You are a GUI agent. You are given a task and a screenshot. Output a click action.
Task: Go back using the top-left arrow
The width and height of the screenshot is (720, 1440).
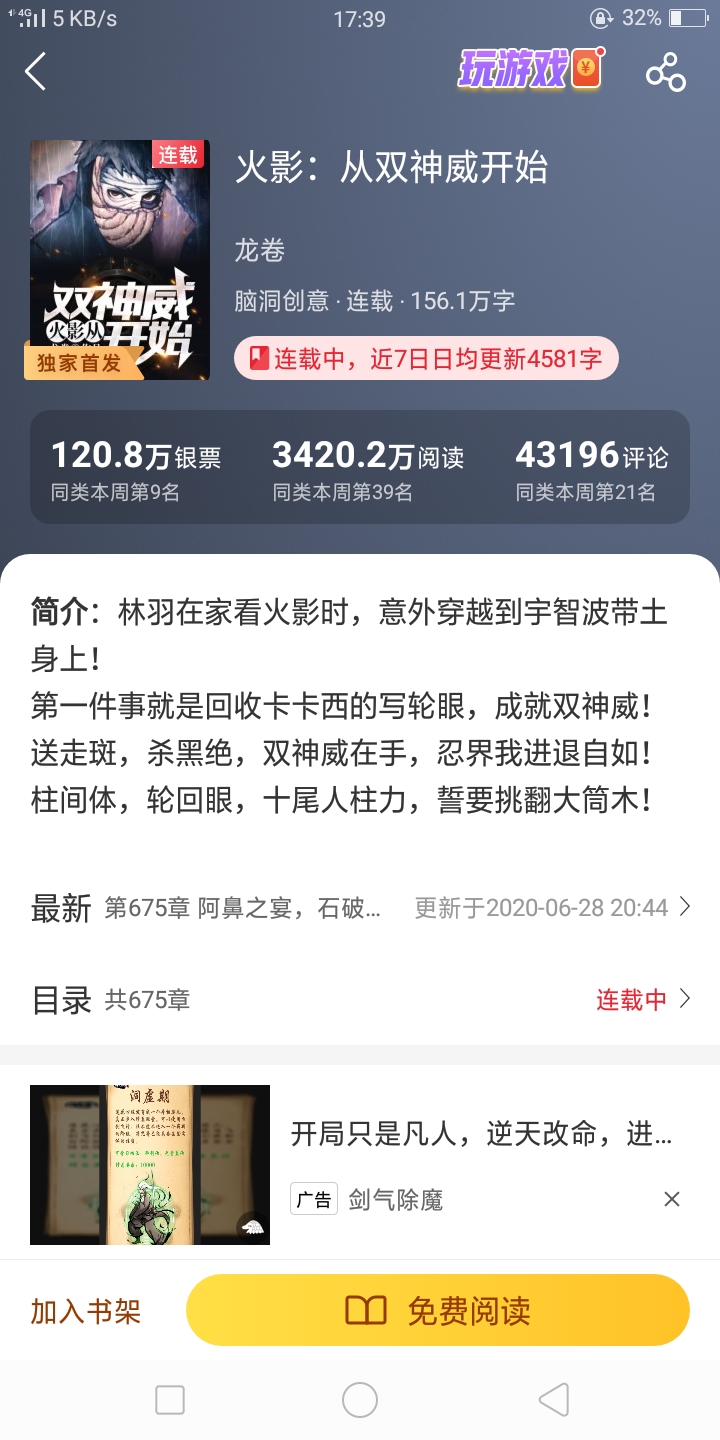36,72
